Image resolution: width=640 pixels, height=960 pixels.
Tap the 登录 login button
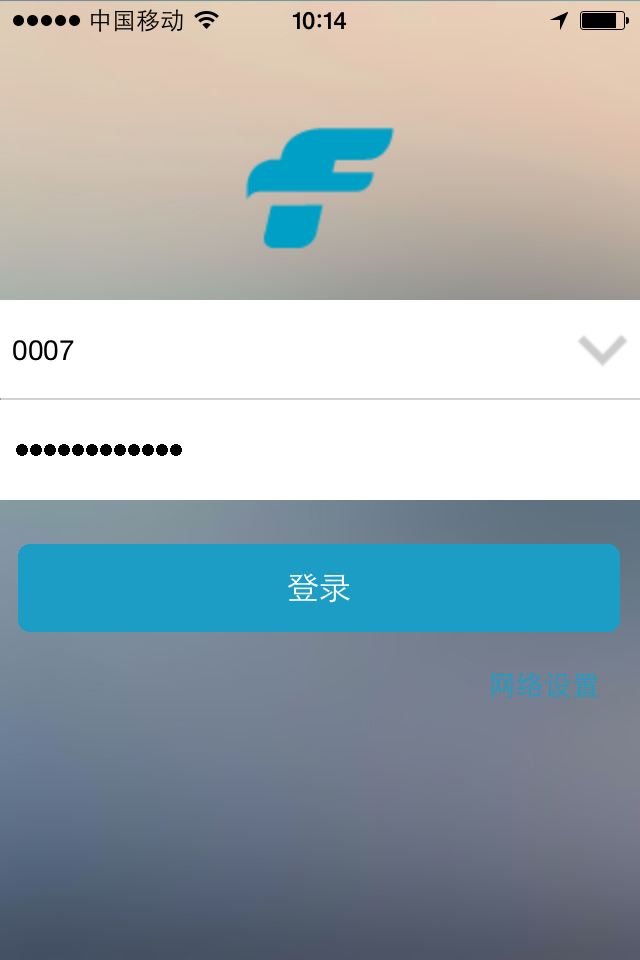[x=319, y=588]
